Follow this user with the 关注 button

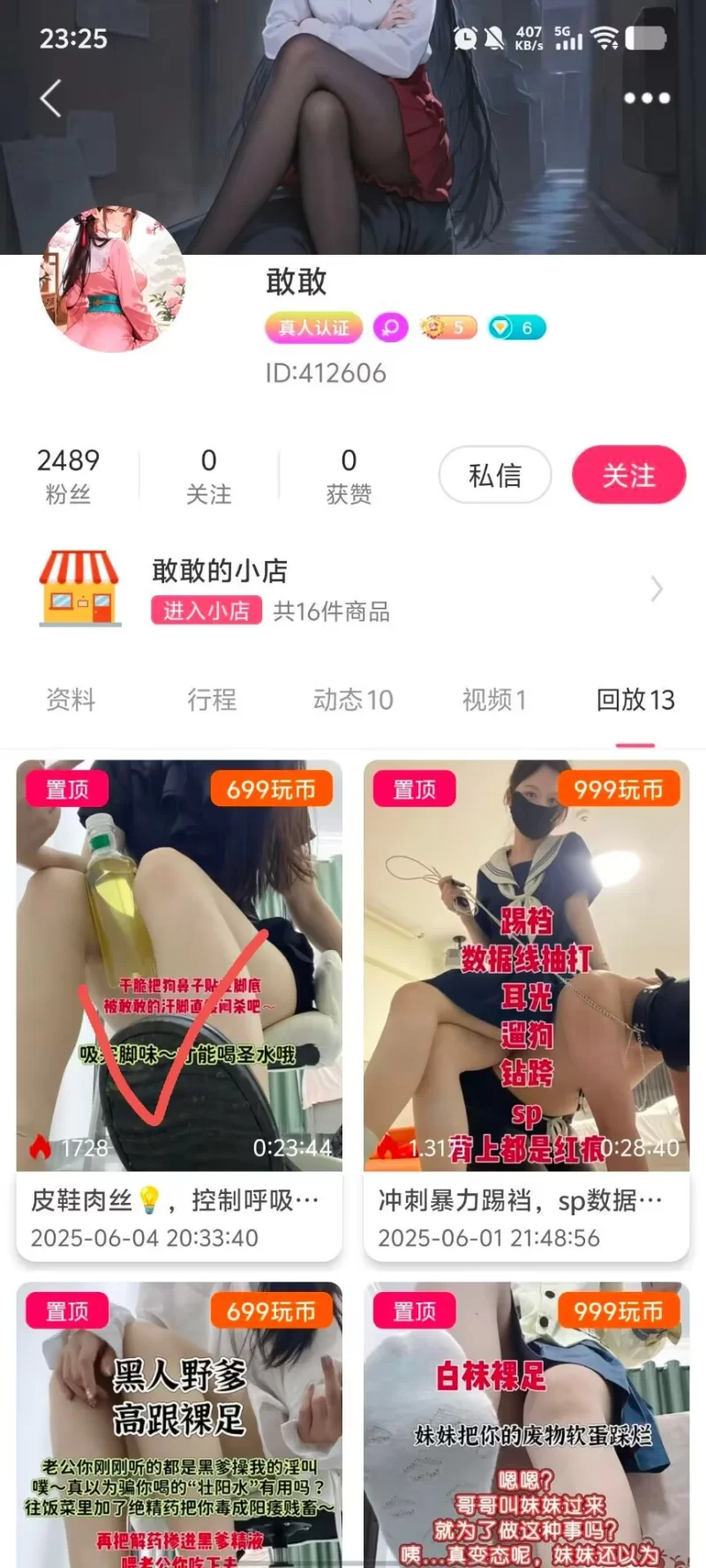(628, 475)
